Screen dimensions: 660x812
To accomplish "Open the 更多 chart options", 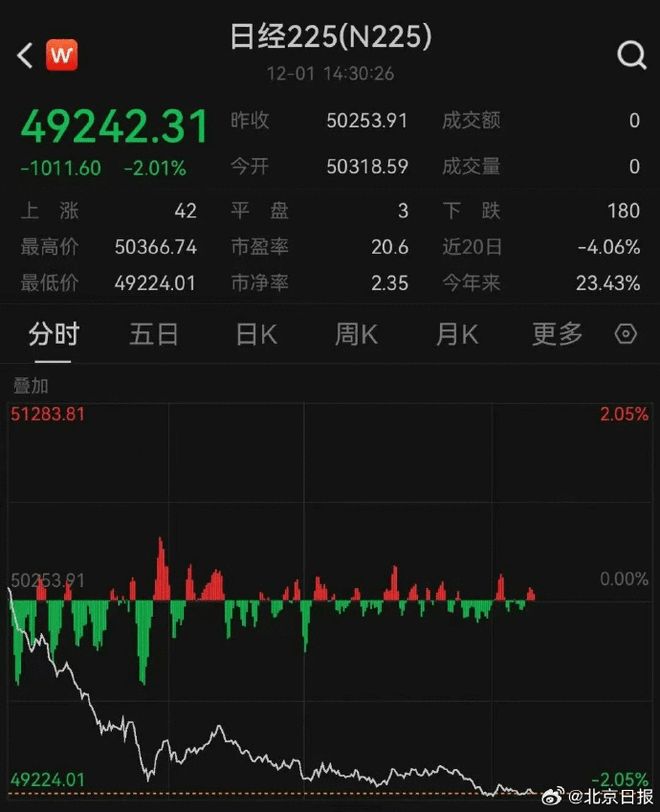I will click(x=557, y=334).
